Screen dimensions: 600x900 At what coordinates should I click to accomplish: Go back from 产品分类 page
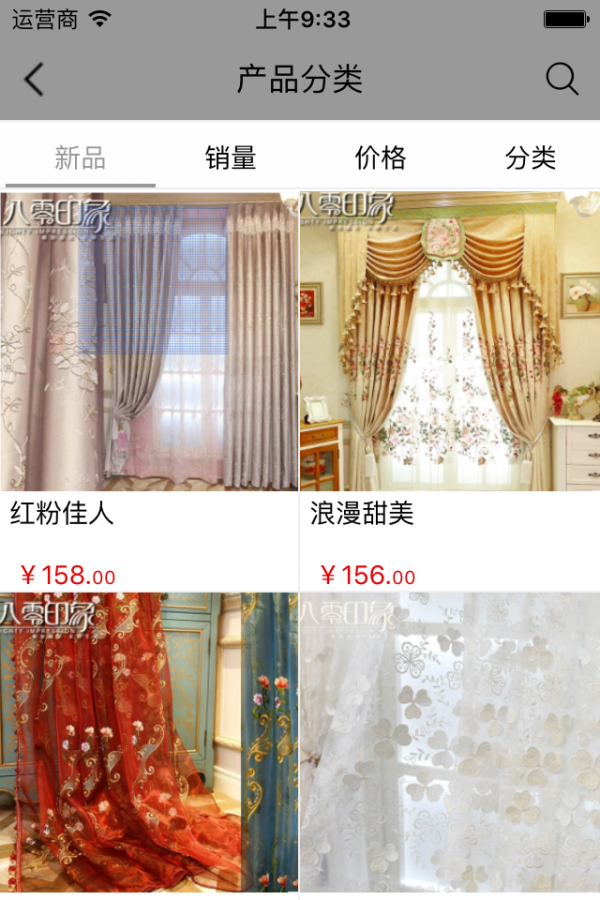click(35, 79)
